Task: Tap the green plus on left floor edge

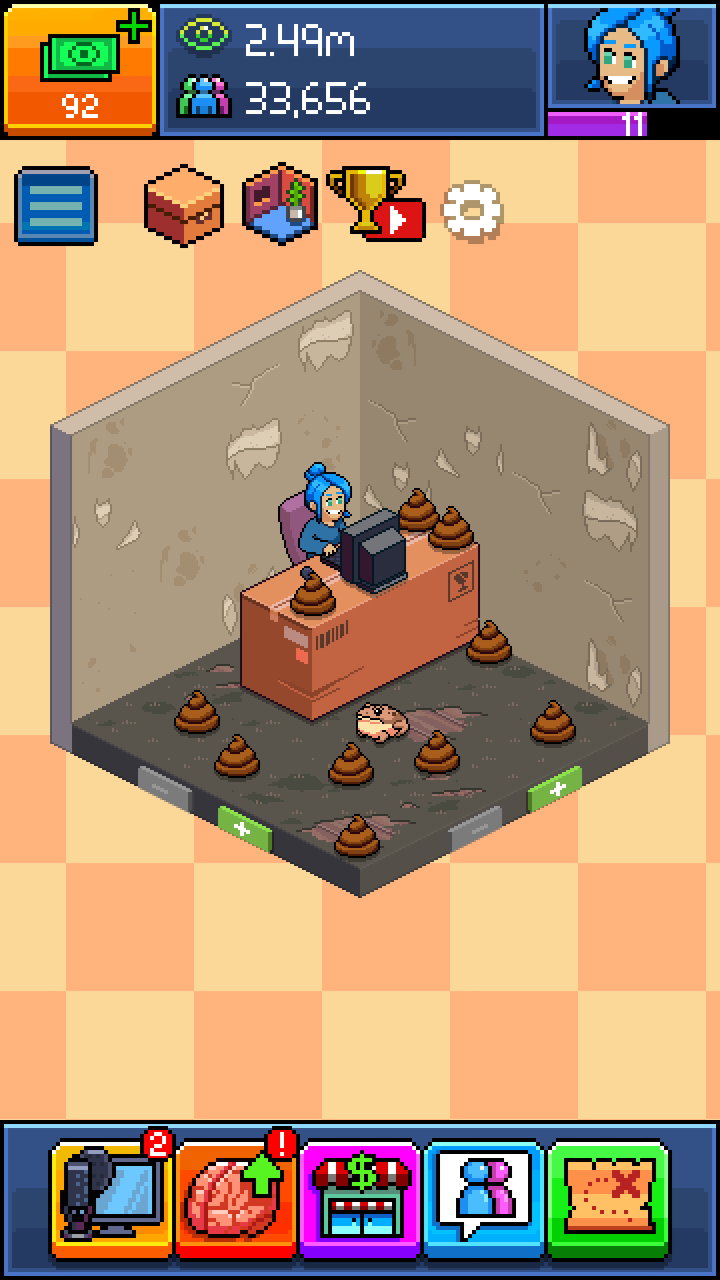Action: [x=244, y=829]
